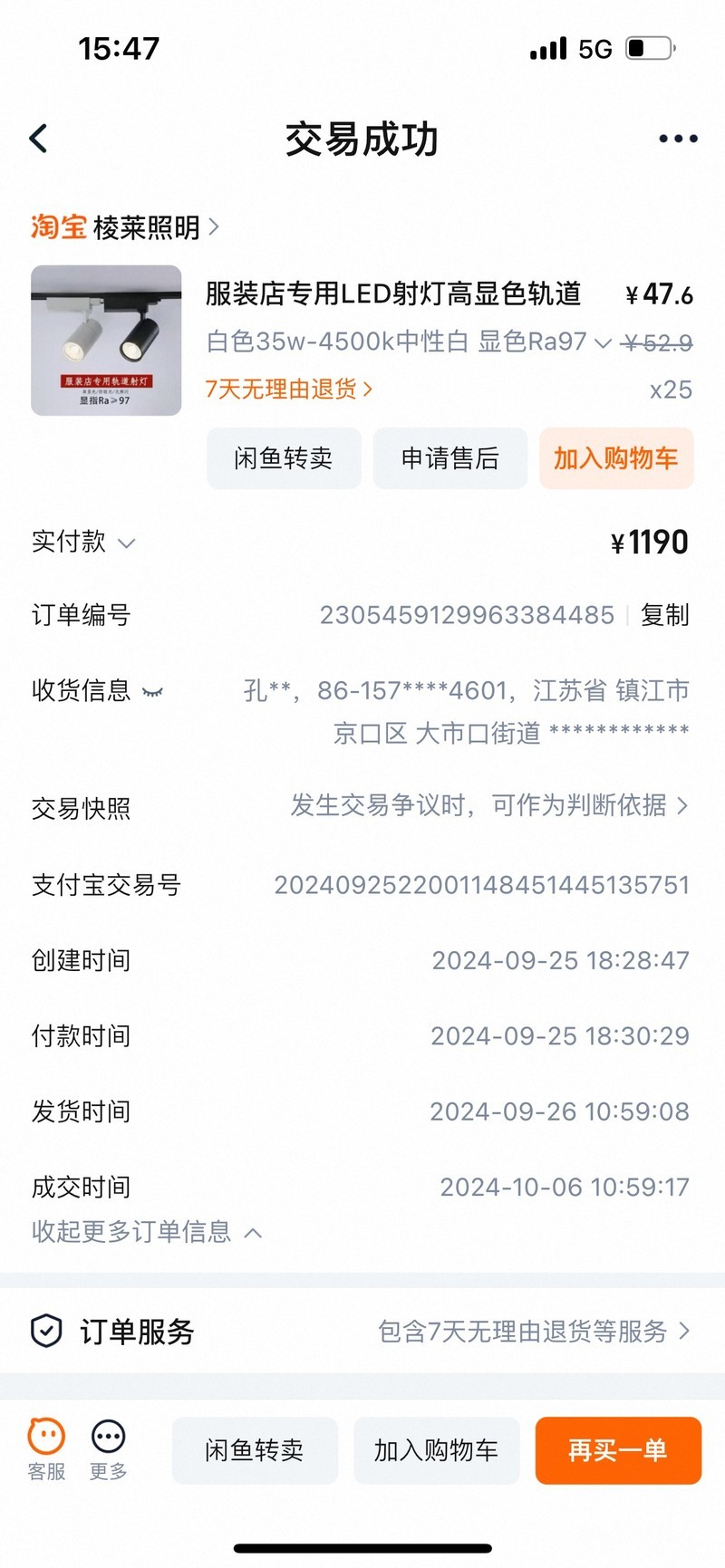The image size is (725, 1568).
Task: View the 7天无理由退货 policy
Action: 288,390
